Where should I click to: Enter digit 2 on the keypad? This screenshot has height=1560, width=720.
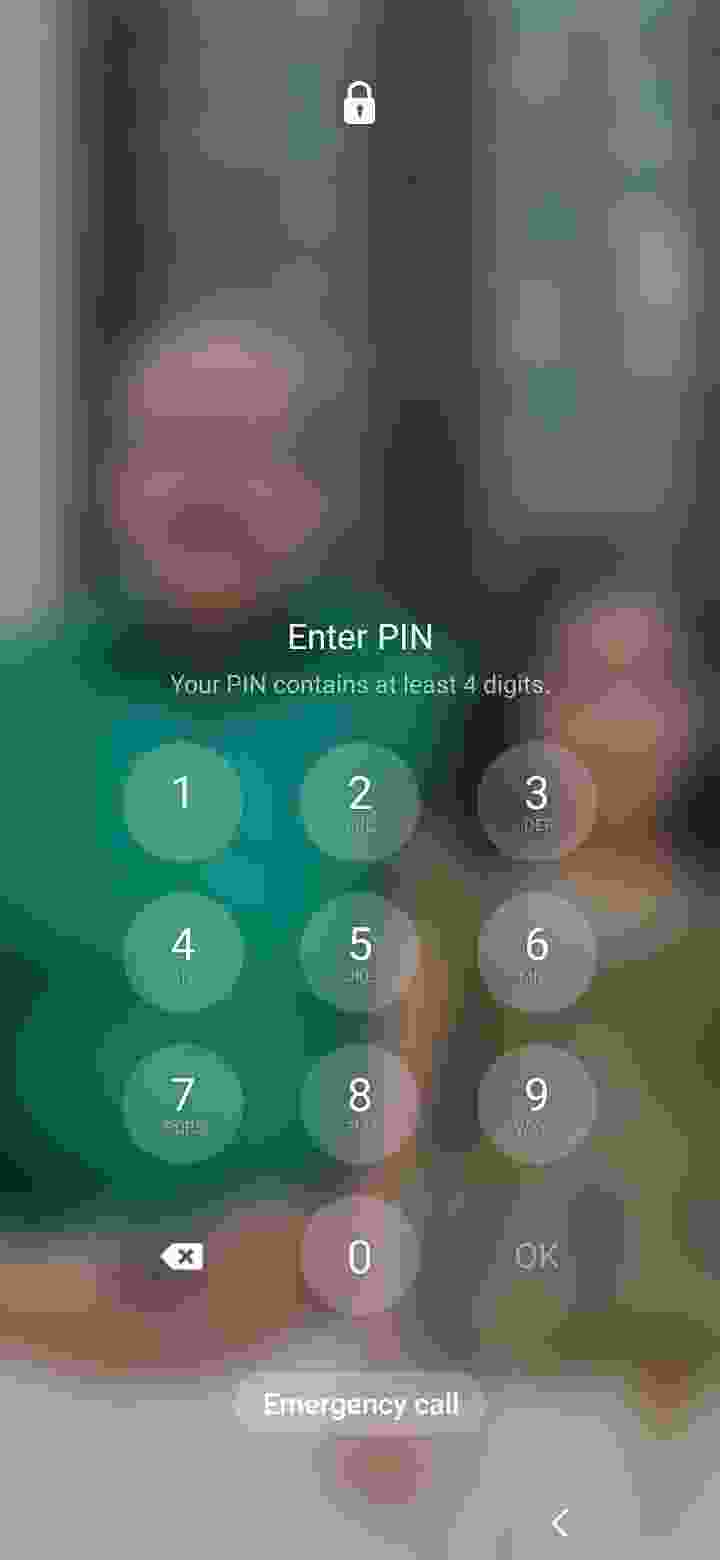click(x=359, y=799)
